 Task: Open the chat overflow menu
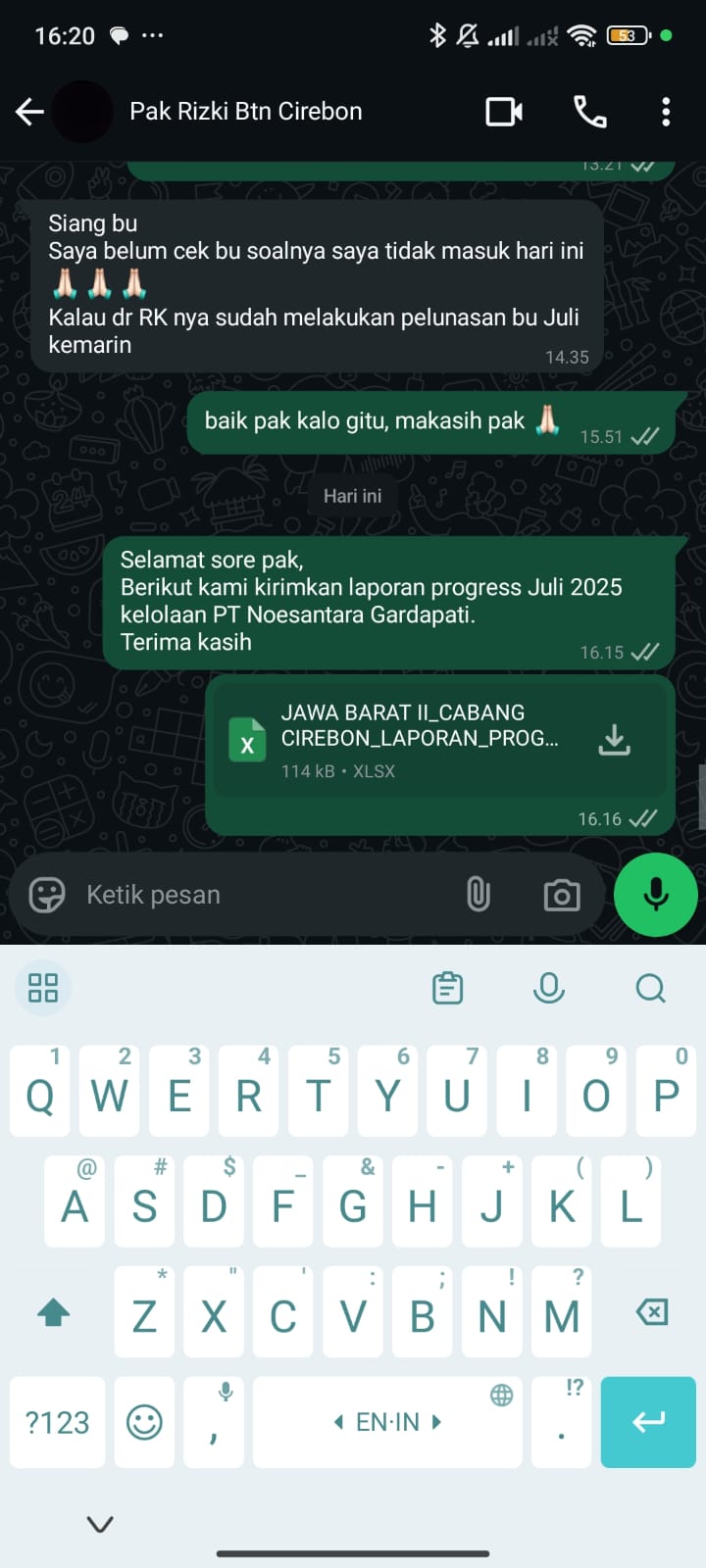(x=666, y=112)
